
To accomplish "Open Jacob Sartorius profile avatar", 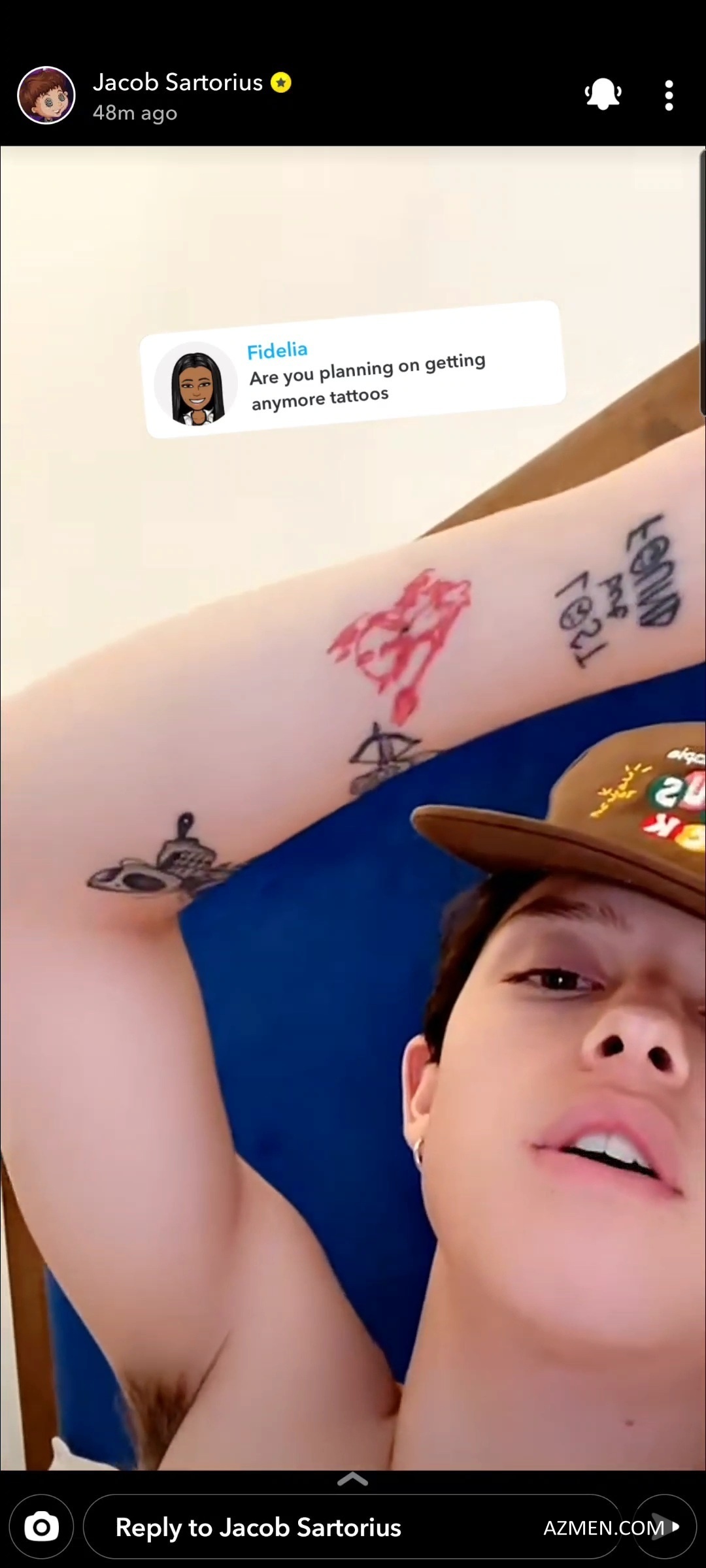I will (x=46, y=95).
